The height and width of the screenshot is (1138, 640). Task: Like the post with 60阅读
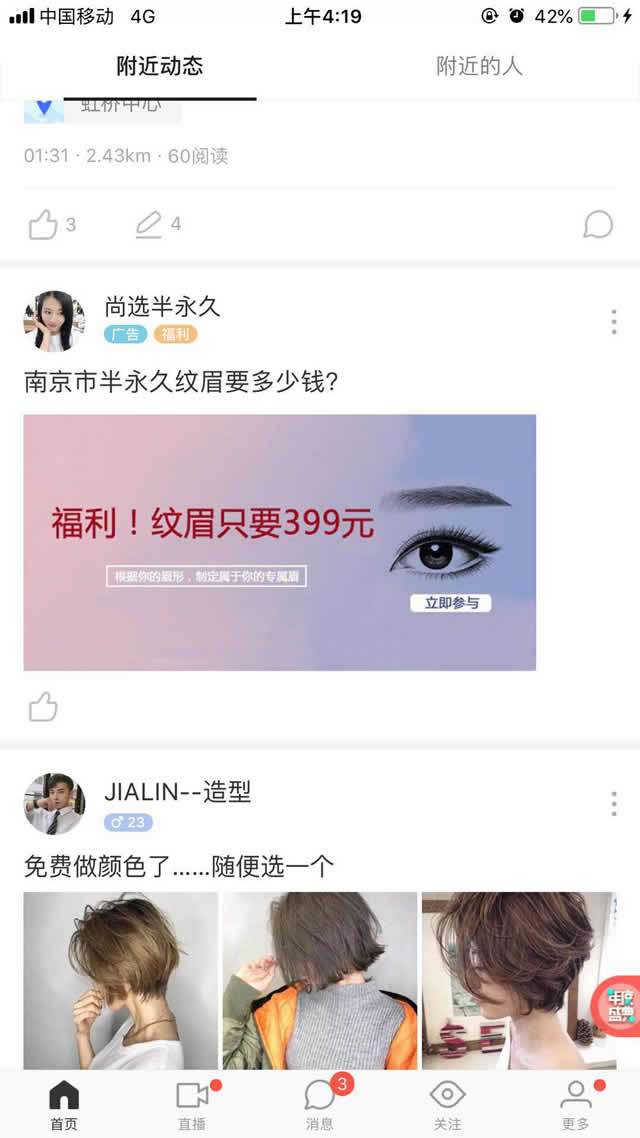click(x=43, y=224)
